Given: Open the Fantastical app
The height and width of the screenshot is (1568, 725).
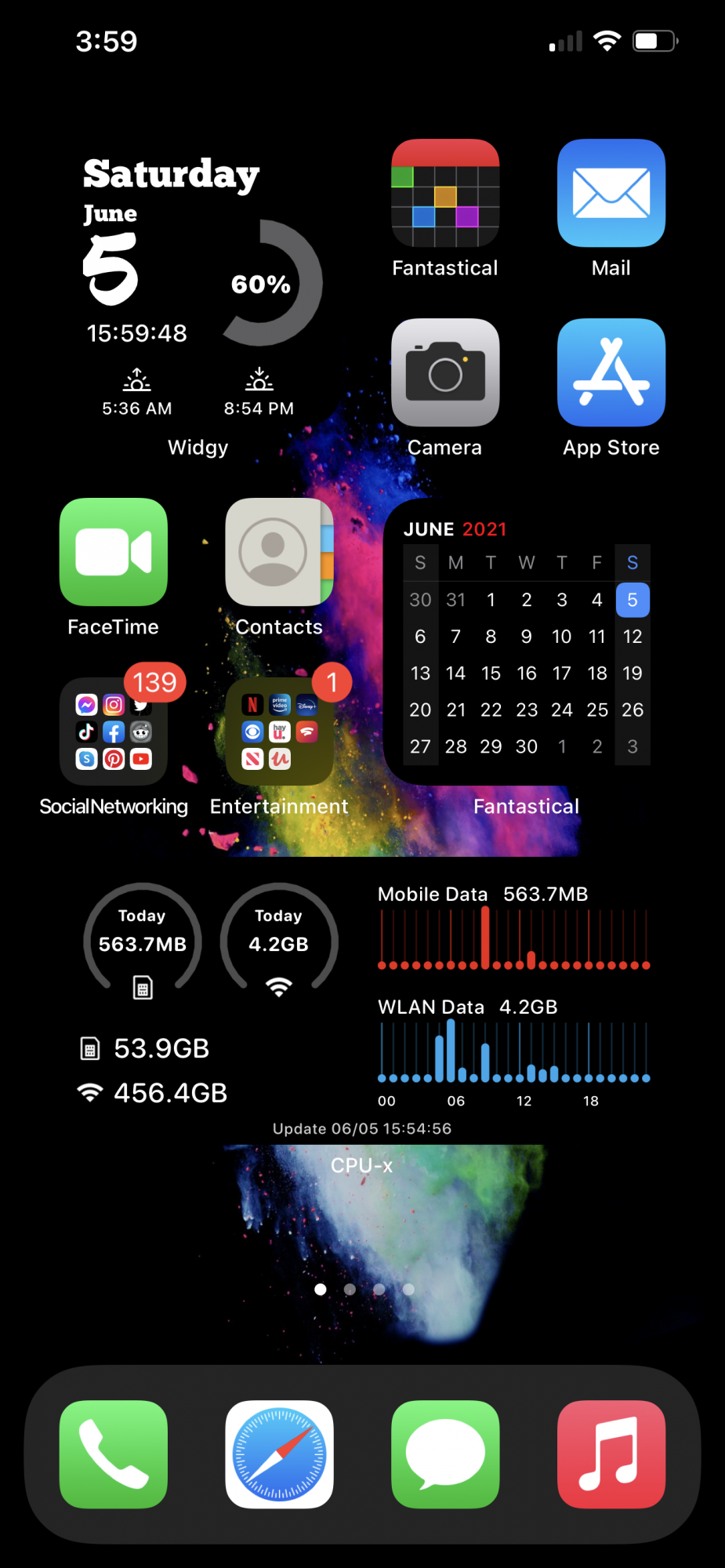Looking at the screenshot, I should (x=445, y=194).
